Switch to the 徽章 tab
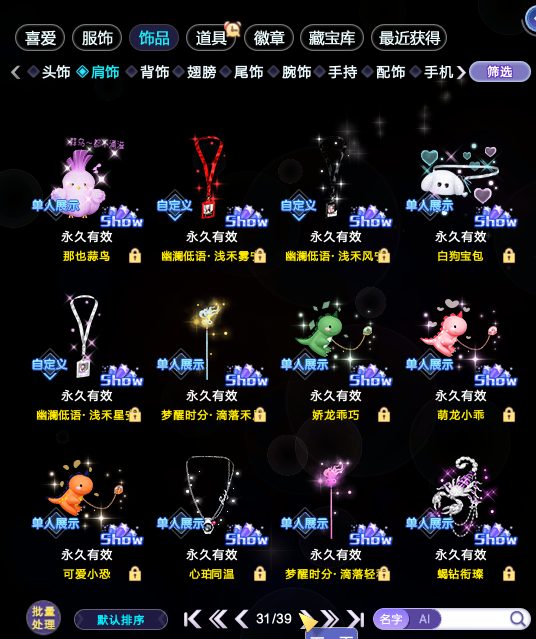 (x=269, y=38)
